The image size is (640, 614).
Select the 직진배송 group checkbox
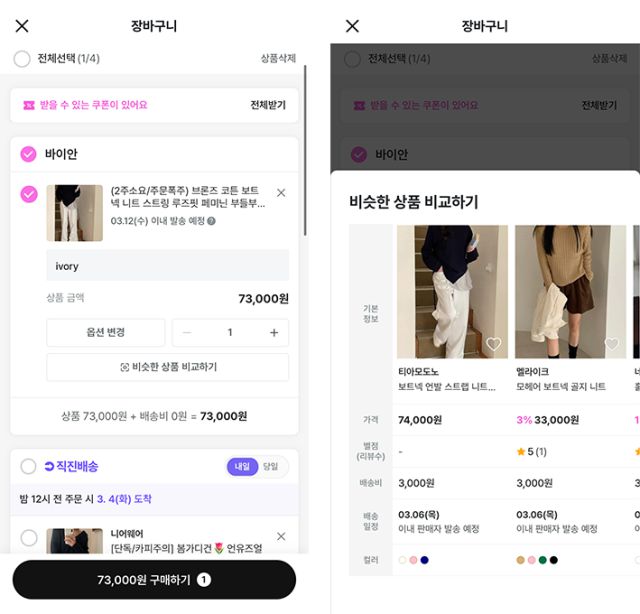click(29, 466)
